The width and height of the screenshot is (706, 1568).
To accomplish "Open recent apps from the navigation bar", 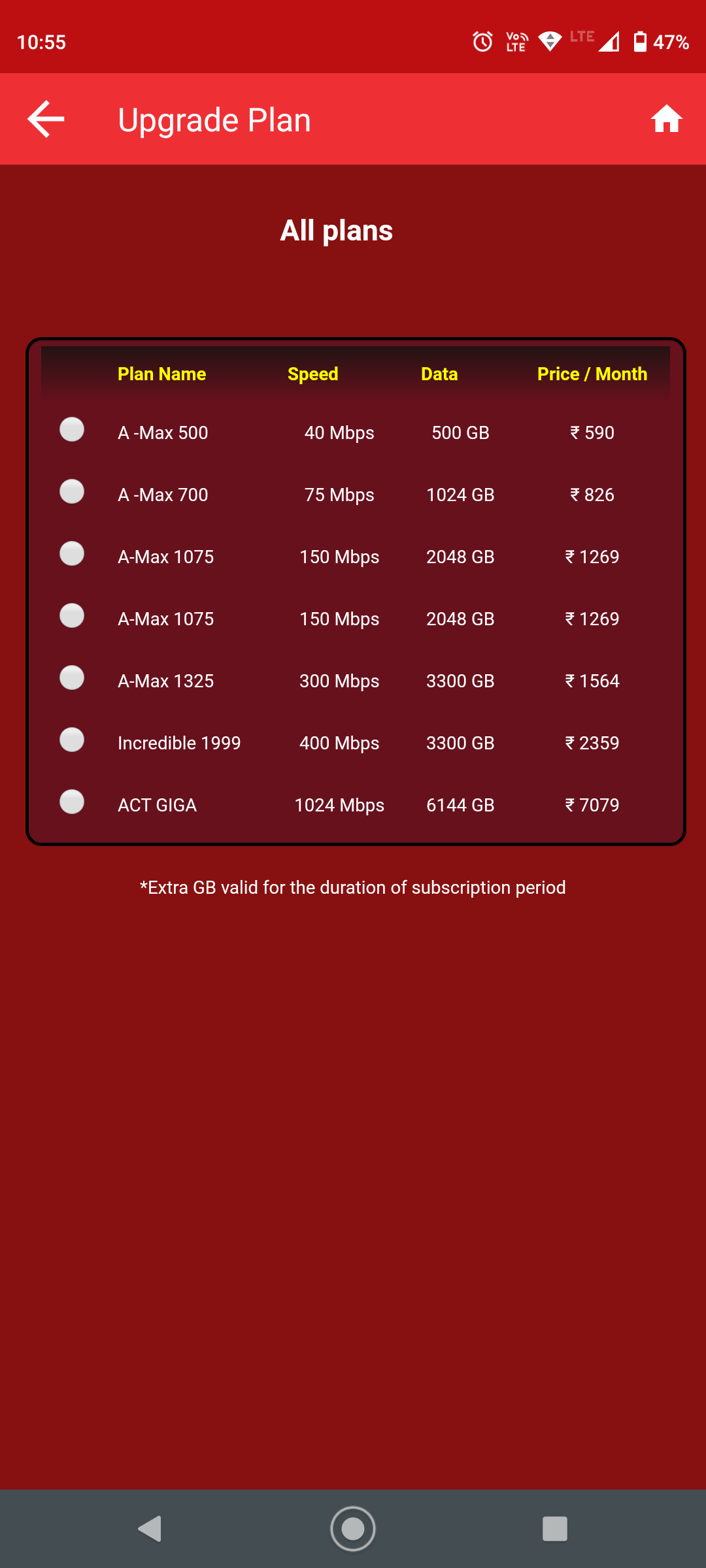I will (x=554, y=1529).
